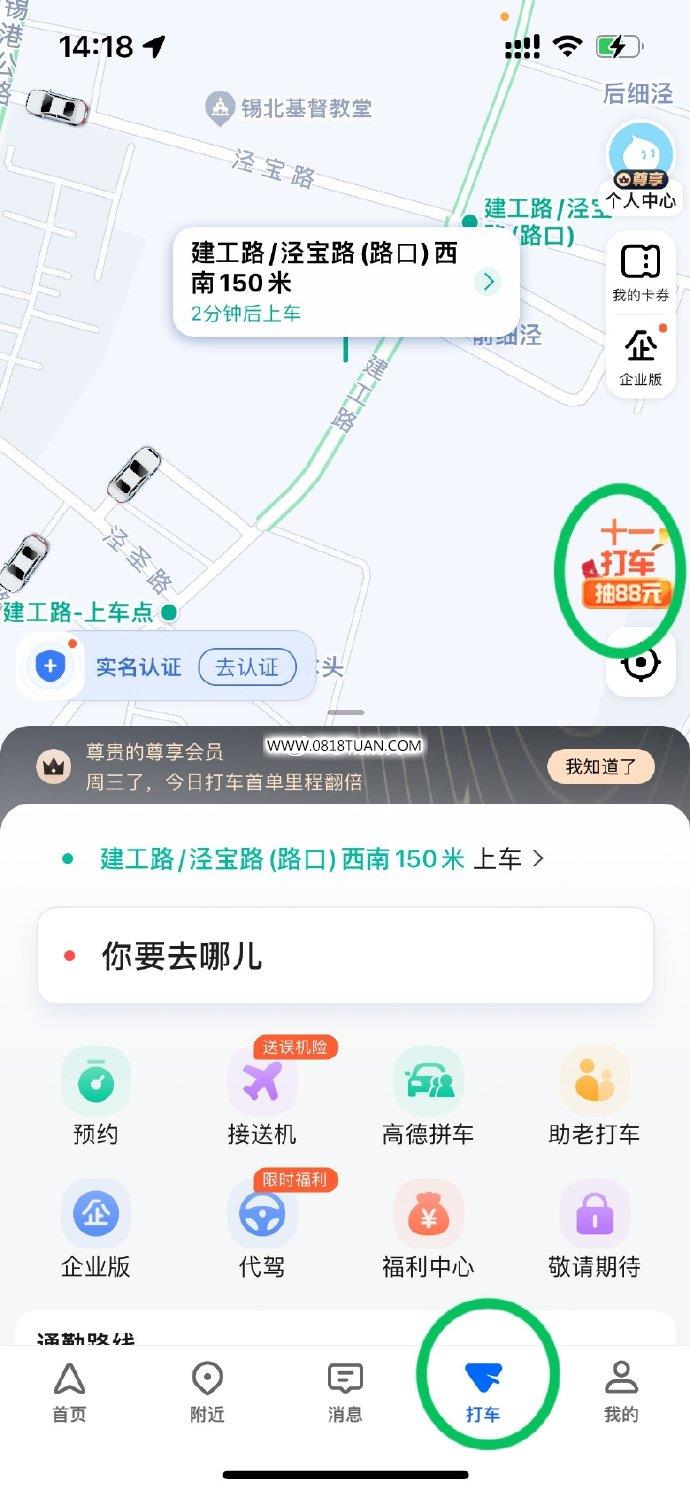This screenshot has width=690, height=1493.
Task: Open 个人中心 personal center
Action: 641,166
